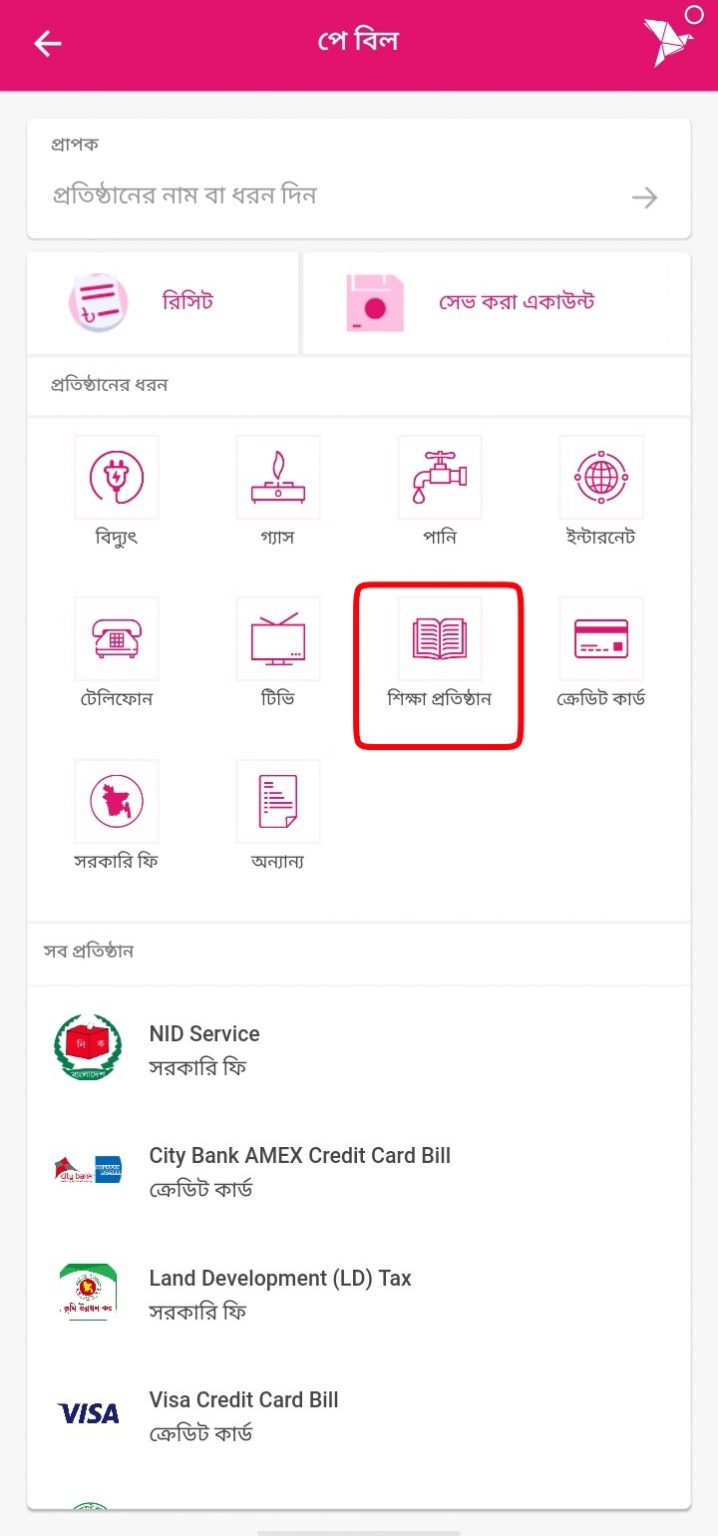Select the ক্রেডিট কার্ড category
The image size is (718, 1536).
[601, 654]
